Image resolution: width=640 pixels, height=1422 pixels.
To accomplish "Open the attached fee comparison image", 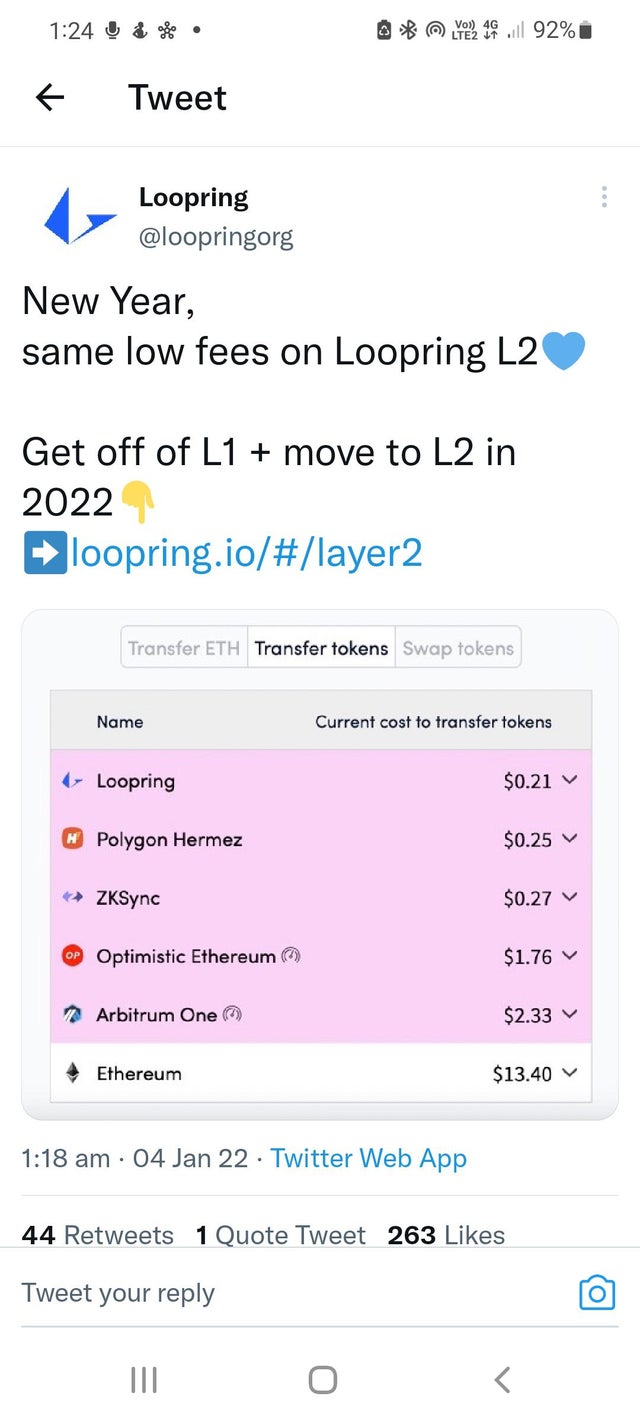I will tap(320, 864).
